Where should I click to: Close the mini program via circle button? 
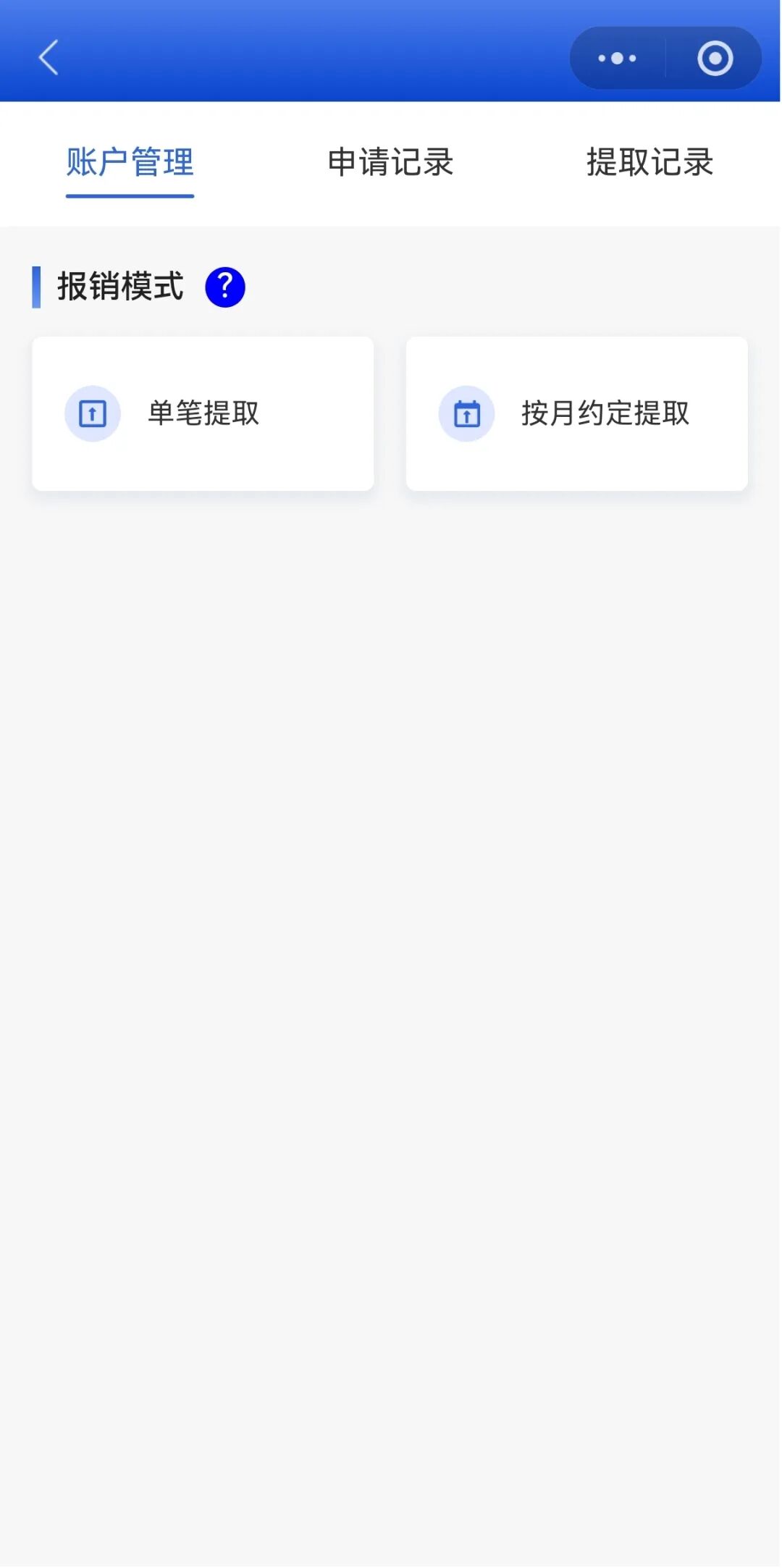point(715,58)
